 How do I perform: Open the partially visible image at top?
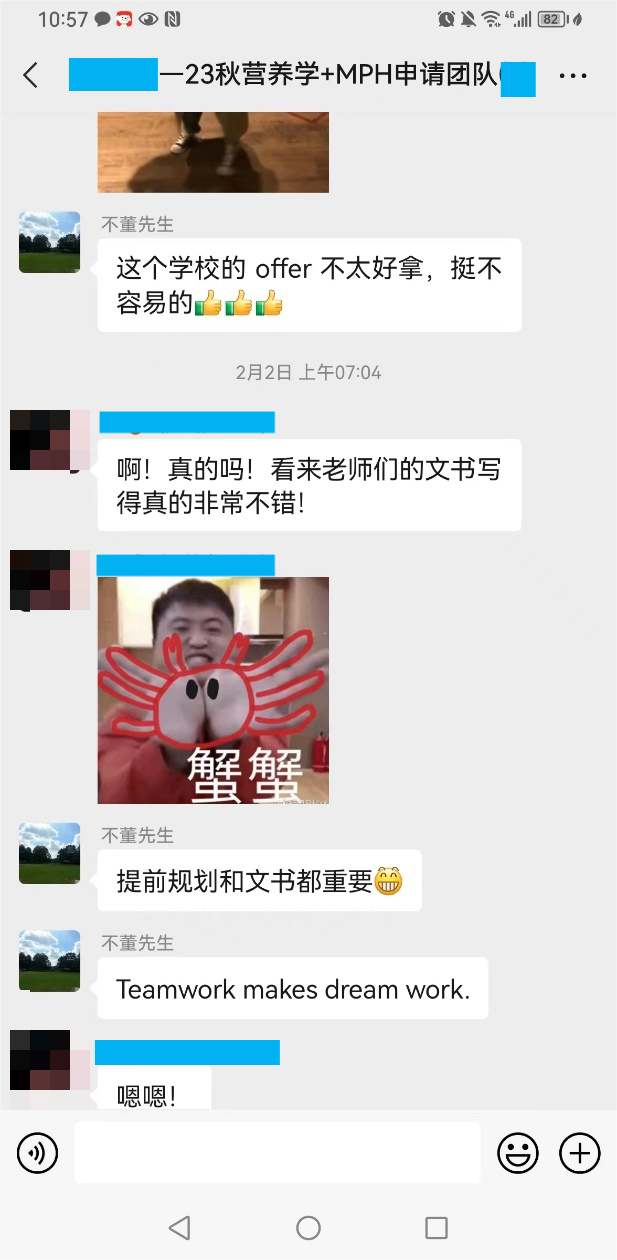[213, 152]
